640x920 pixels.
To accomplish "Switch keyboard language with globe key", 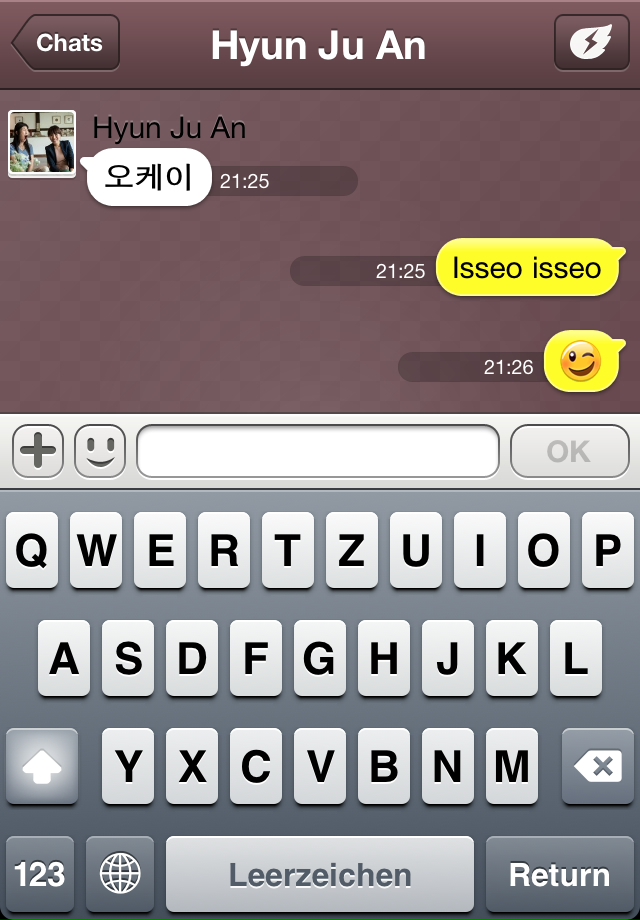I will coord(120,874).
